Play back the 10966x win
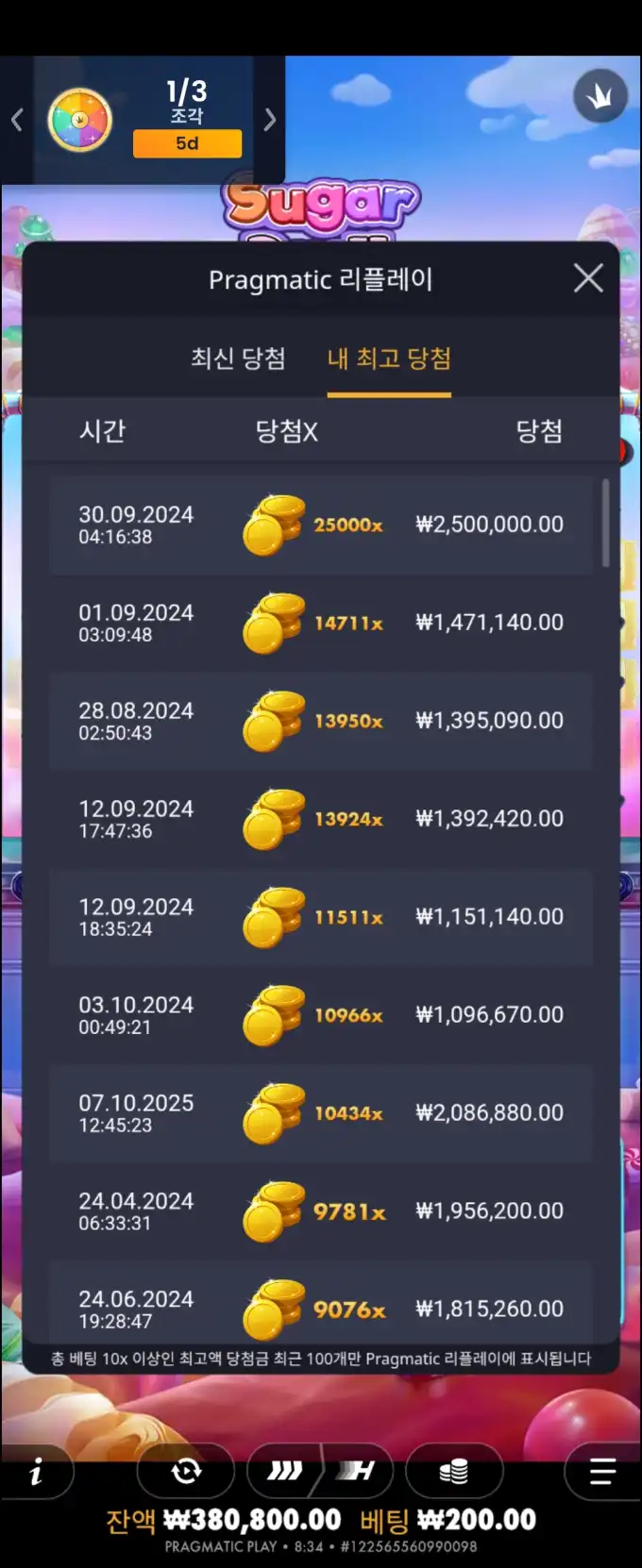This screenshot has width=642, height=1568. [321, 1016]
